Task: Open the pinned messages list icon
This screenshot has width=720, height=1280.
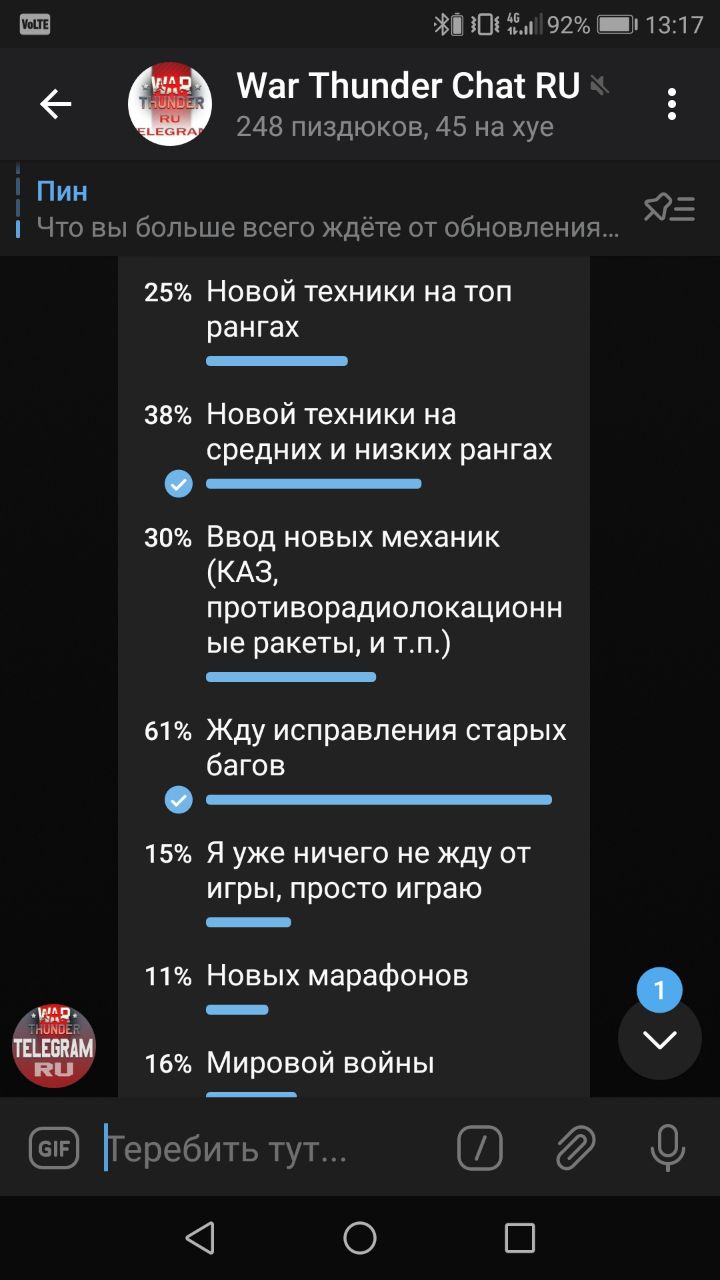Action: click(669, 208)
